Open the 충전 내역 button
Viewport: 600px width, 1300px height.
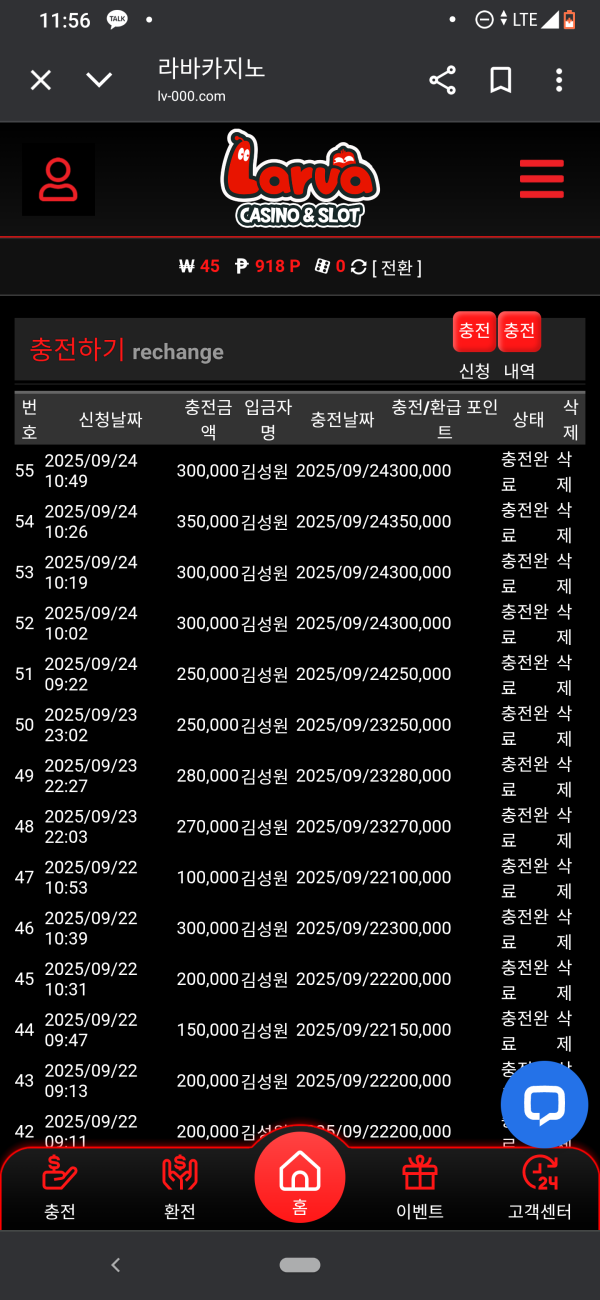tap(519, 333)
